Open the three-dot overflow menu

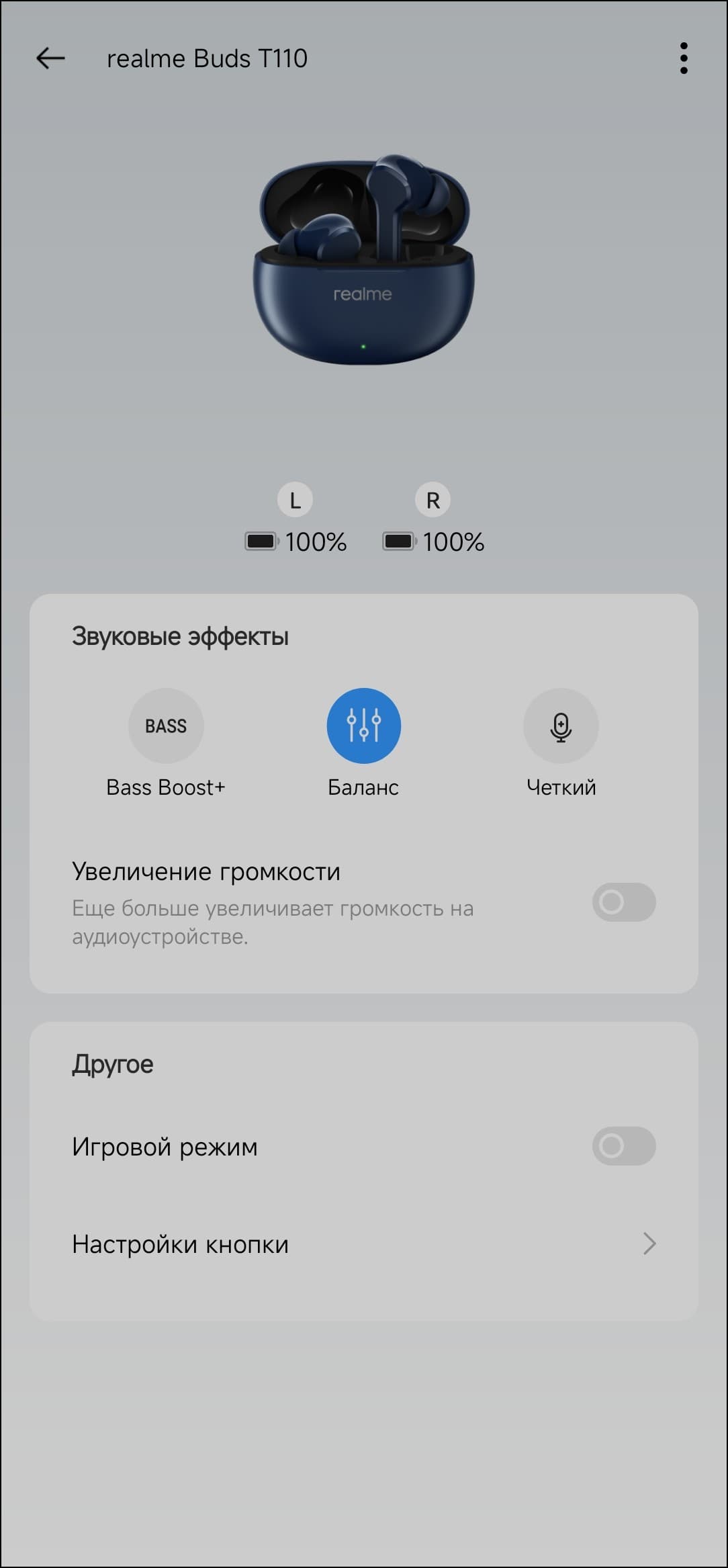[684, 58]
